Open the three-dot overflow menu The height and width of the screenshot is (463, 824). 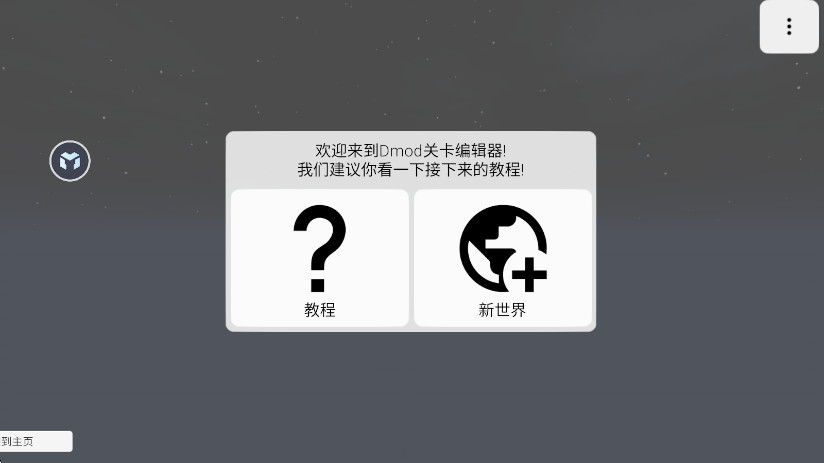pyautogui.click(x=789, y=27)
